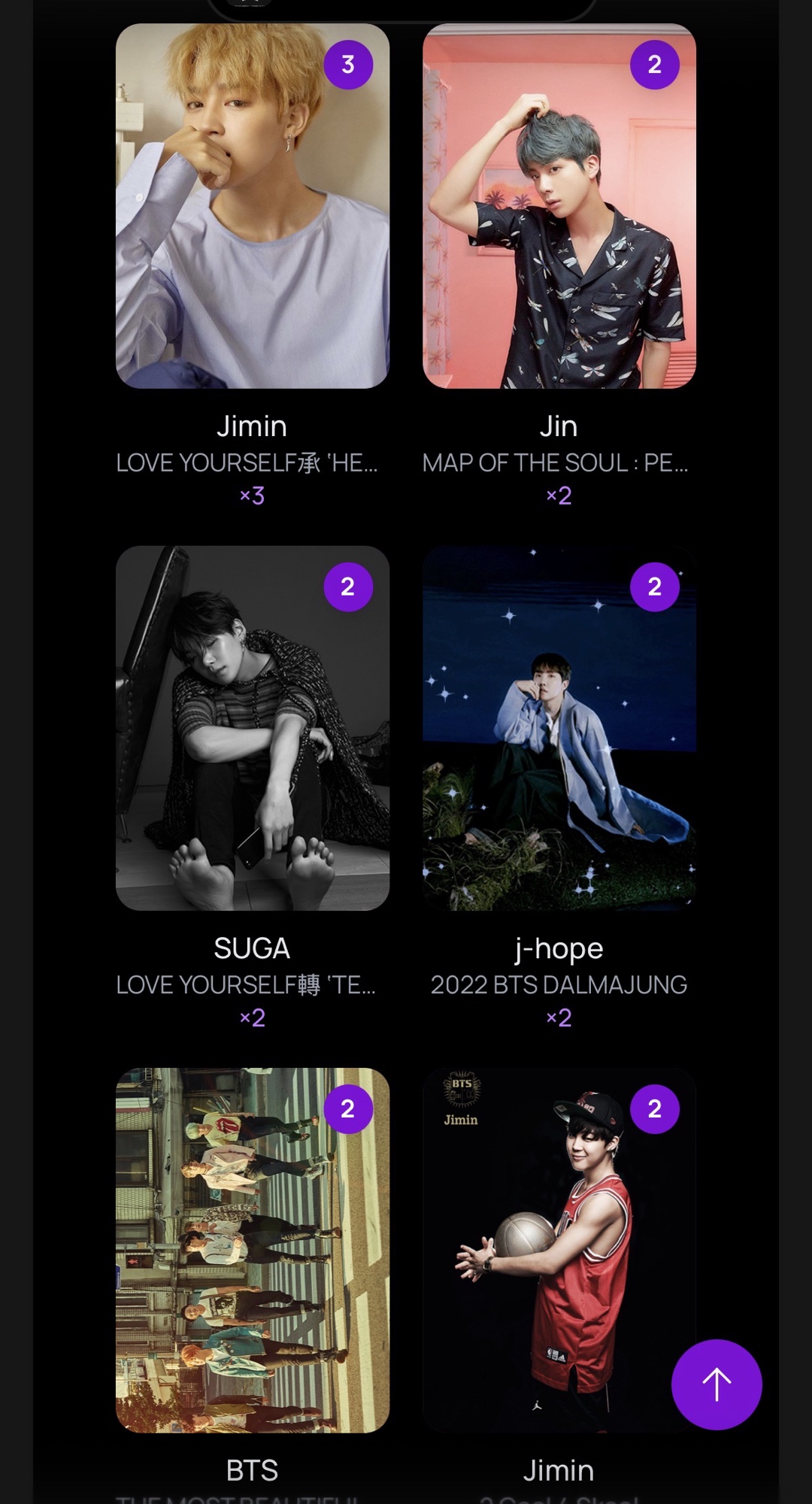
Task: Select the SUGA LOVE YOURSELF photocard
Action: 252,728
